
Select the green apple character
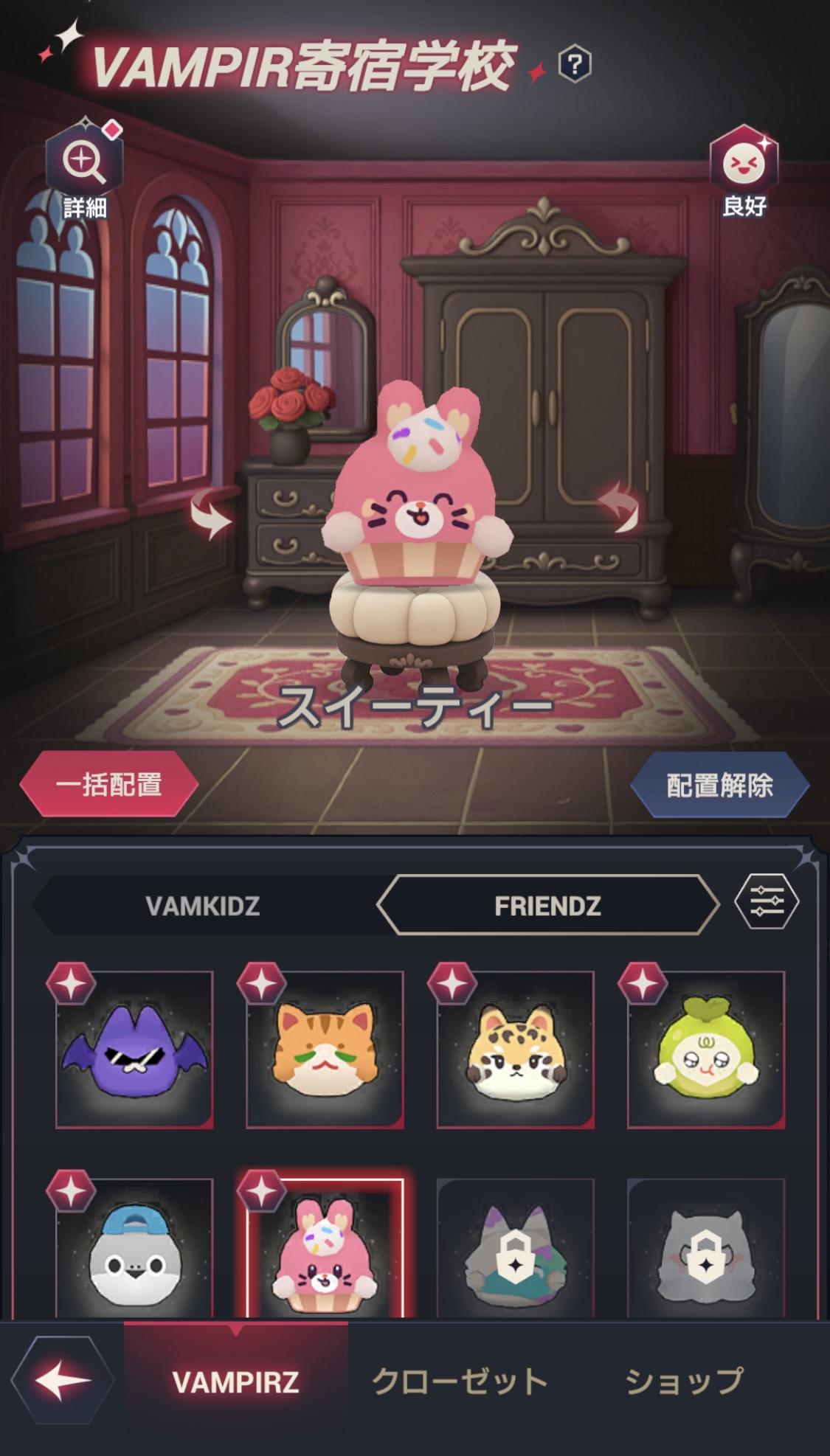[x=706, y=1050]
